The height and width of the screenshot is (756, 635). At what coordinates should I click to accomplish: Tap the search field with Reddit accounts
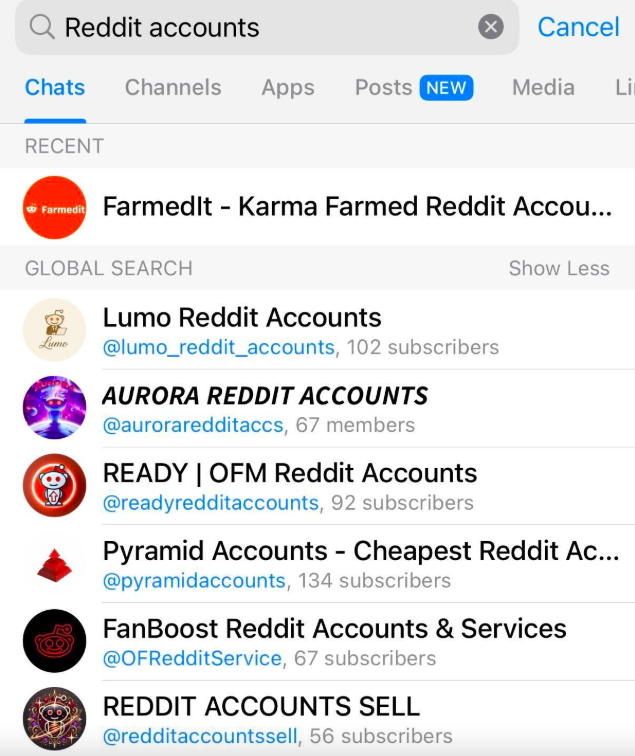250,27
